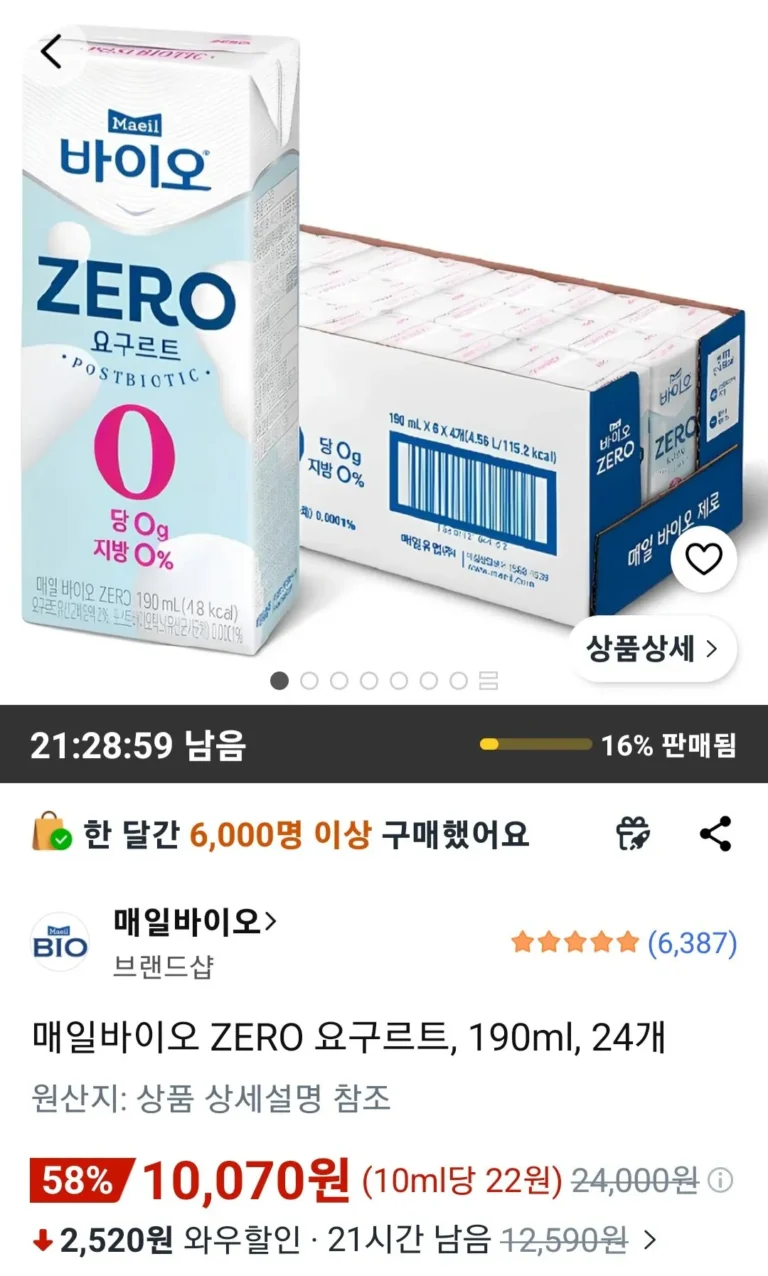The width and height of the screenshot is (768, 1276).
Task: Open the 매일바이오 brand shop
Action: [195, 921]
